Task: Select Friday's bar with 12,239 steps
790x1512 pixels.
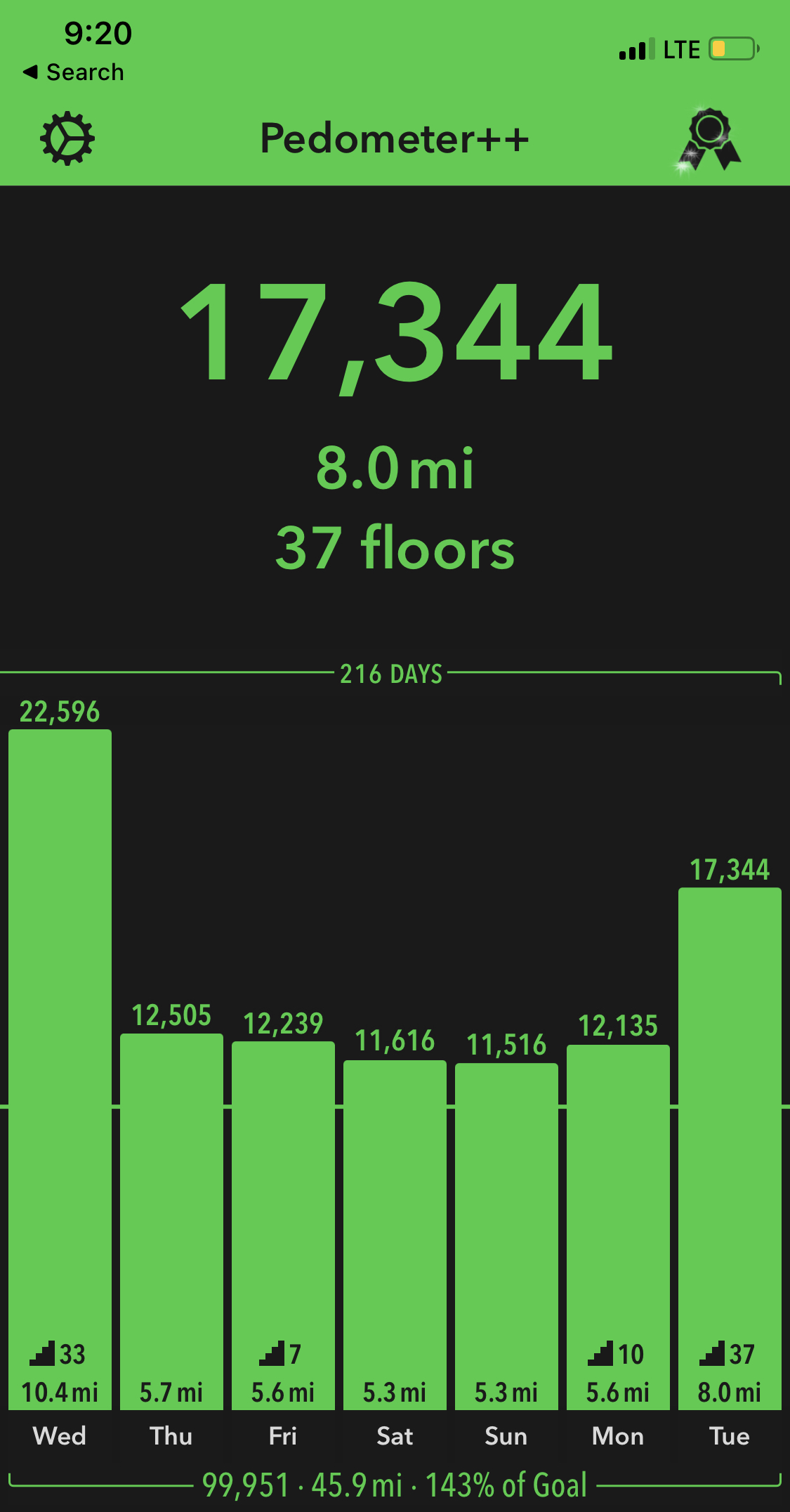Action: (x=283, y=1225)
